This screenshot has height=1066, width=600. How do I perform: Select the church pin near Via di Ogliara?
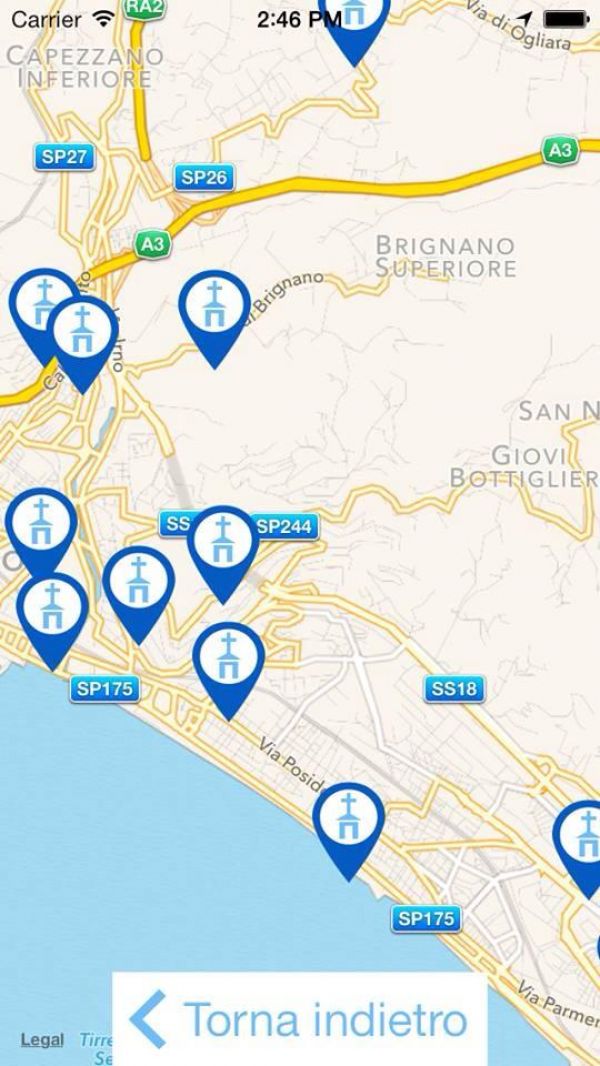click(353, 22)
